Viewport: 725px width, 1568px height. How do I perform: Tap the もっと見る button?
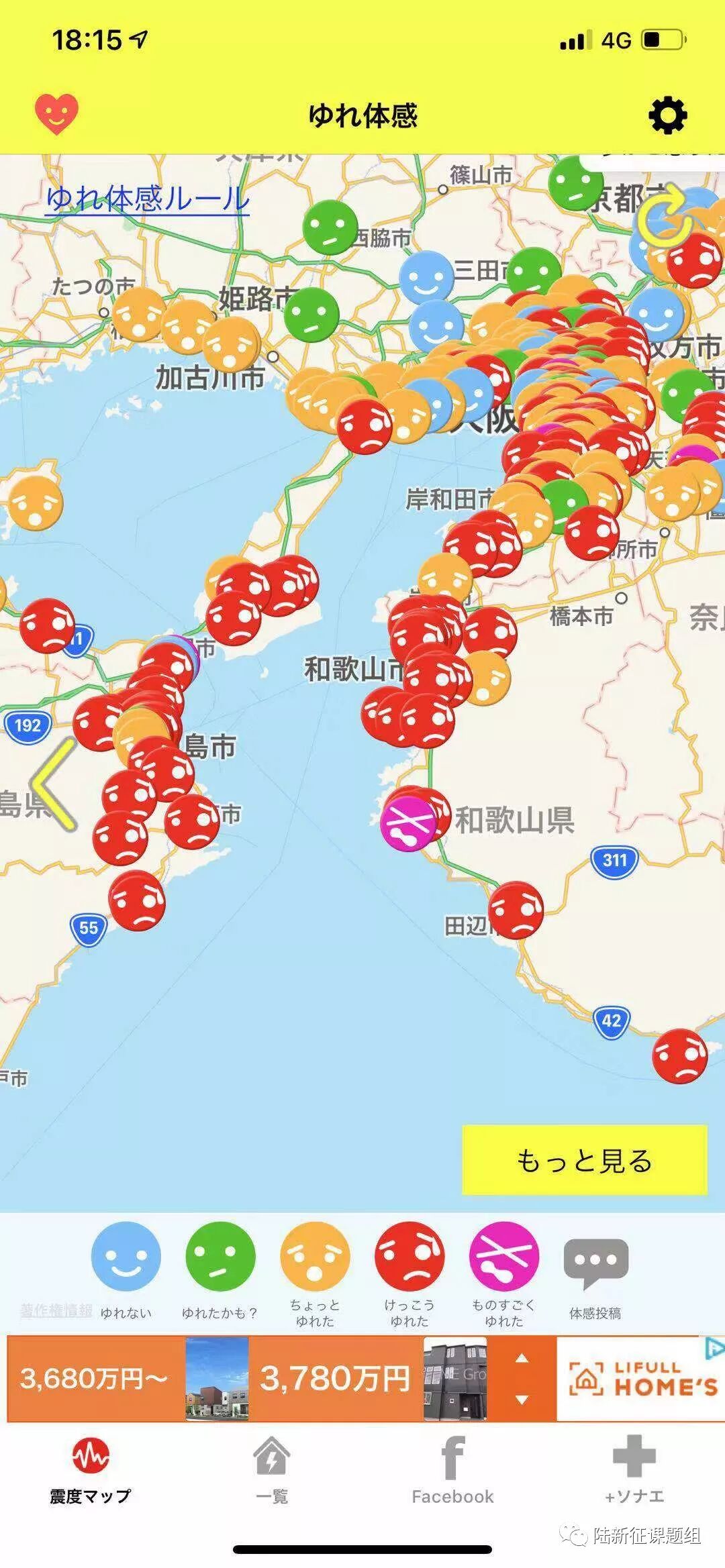tap(584, 1160)
